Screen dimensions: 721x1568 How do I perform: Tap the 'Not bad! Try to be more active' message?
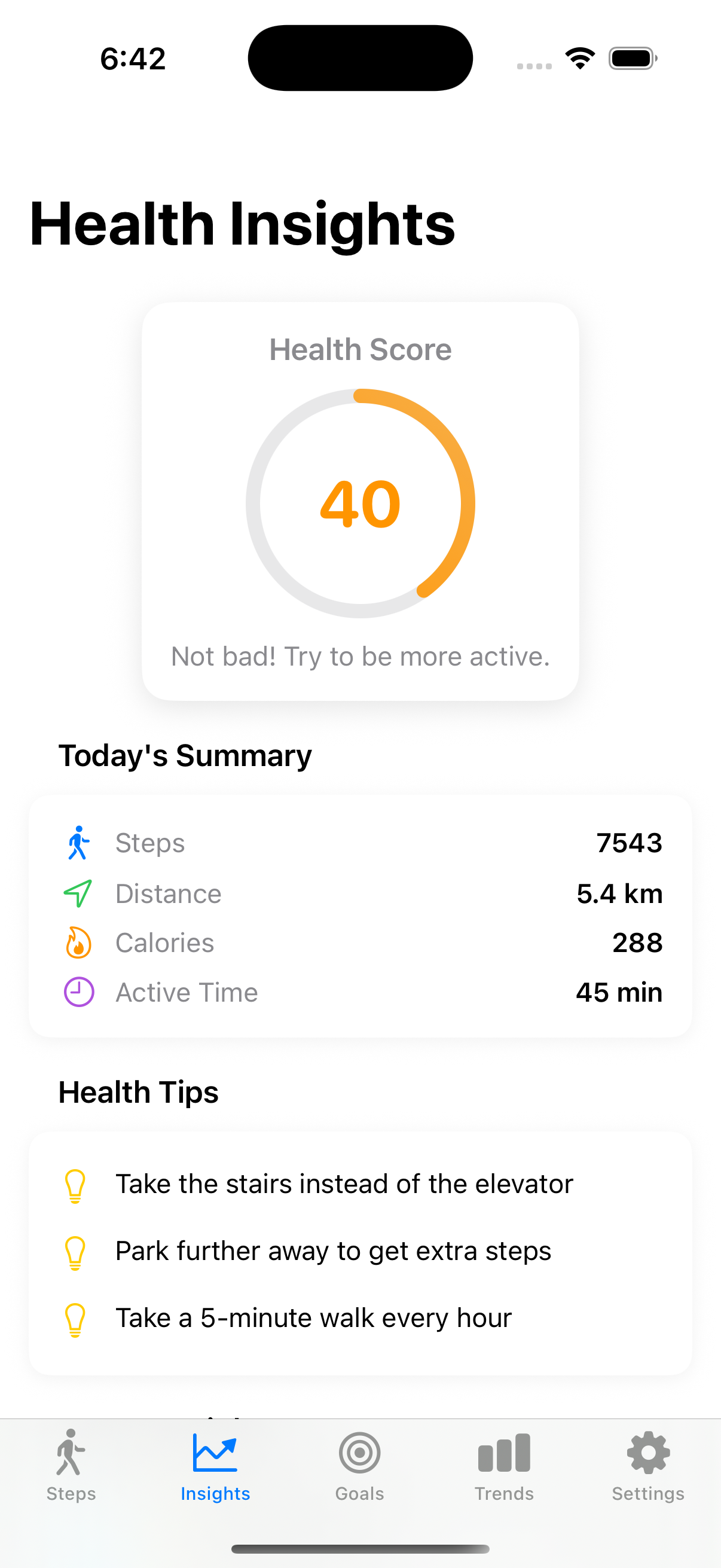[360, 656]
